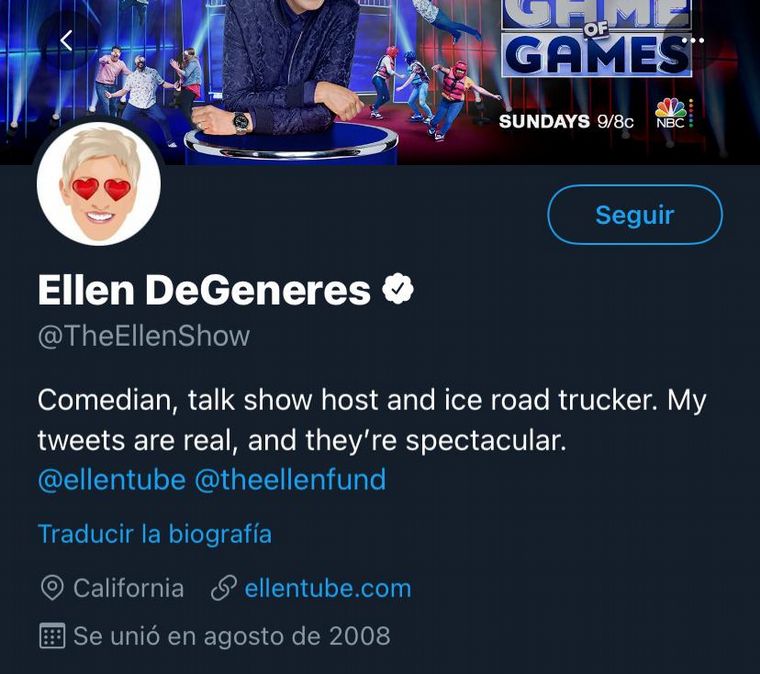
Task: Open the @ellentube mention link
Action: coord(111,480)
